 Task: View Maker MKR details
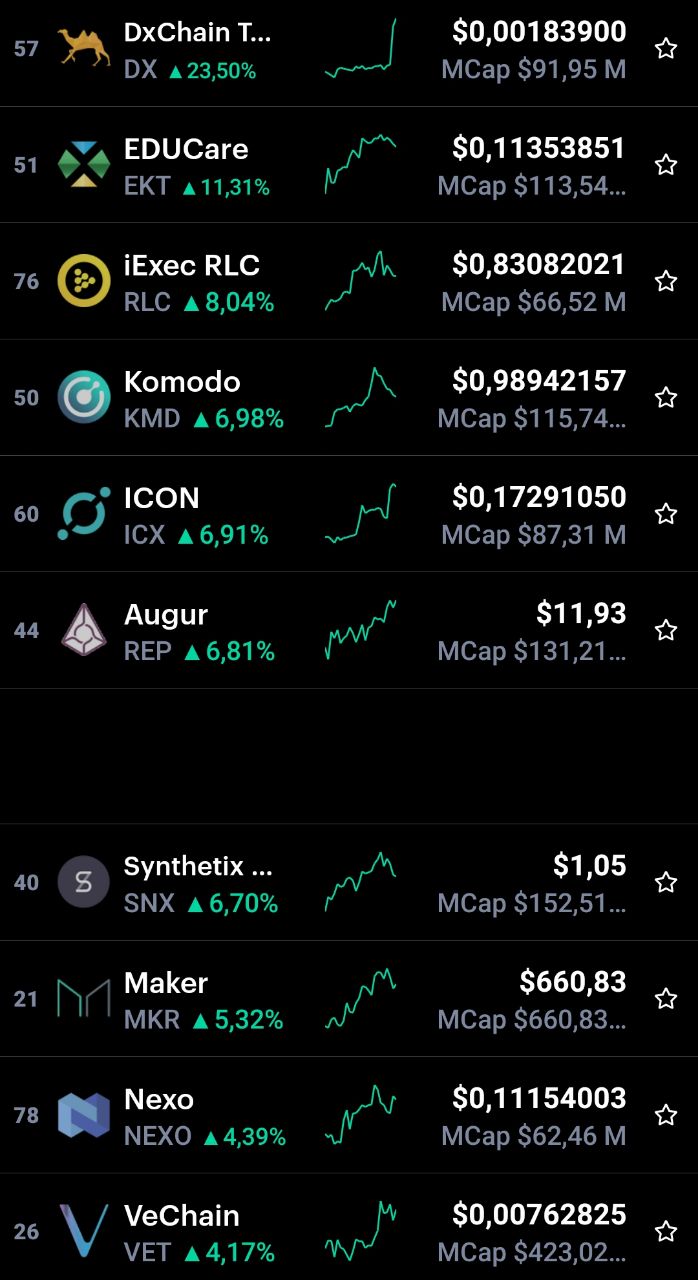pos(349,998)
